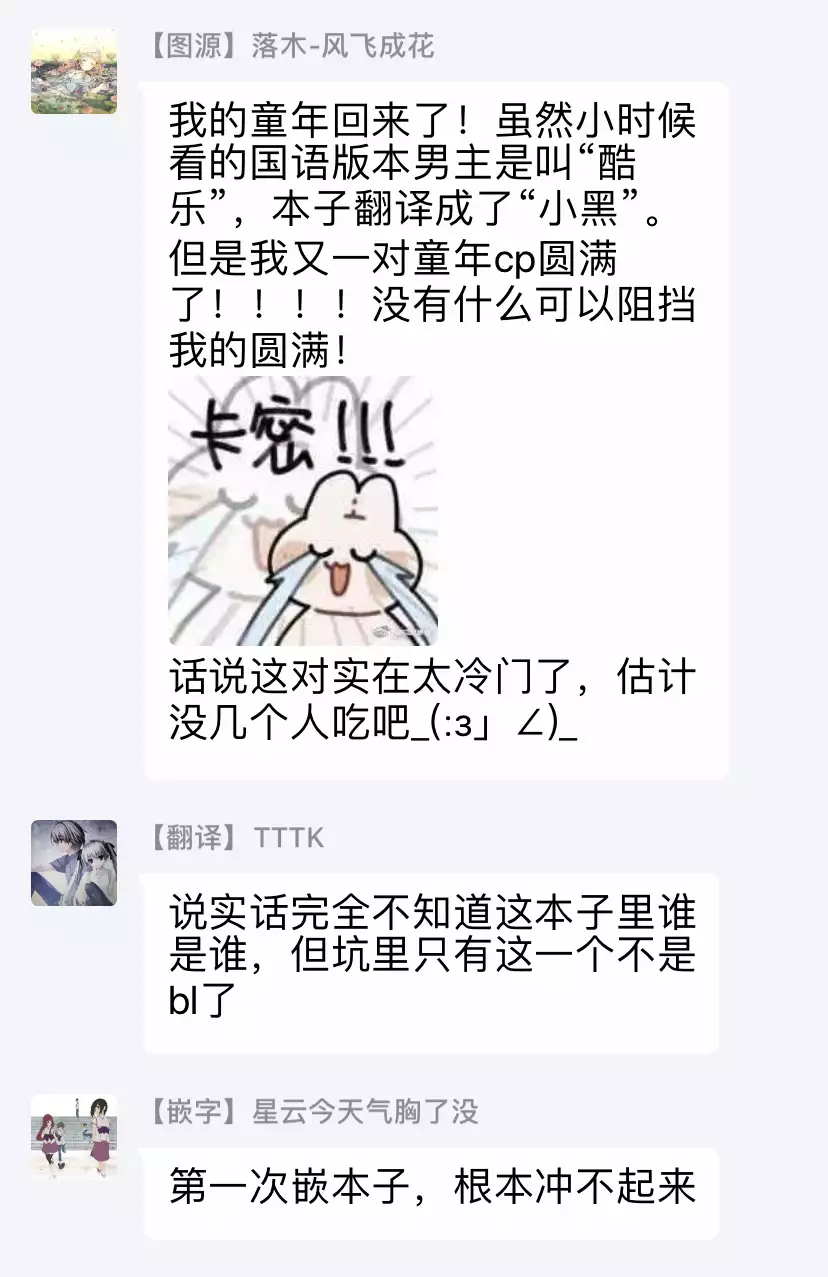Open TTTK's profile avatar

point(74,863)
